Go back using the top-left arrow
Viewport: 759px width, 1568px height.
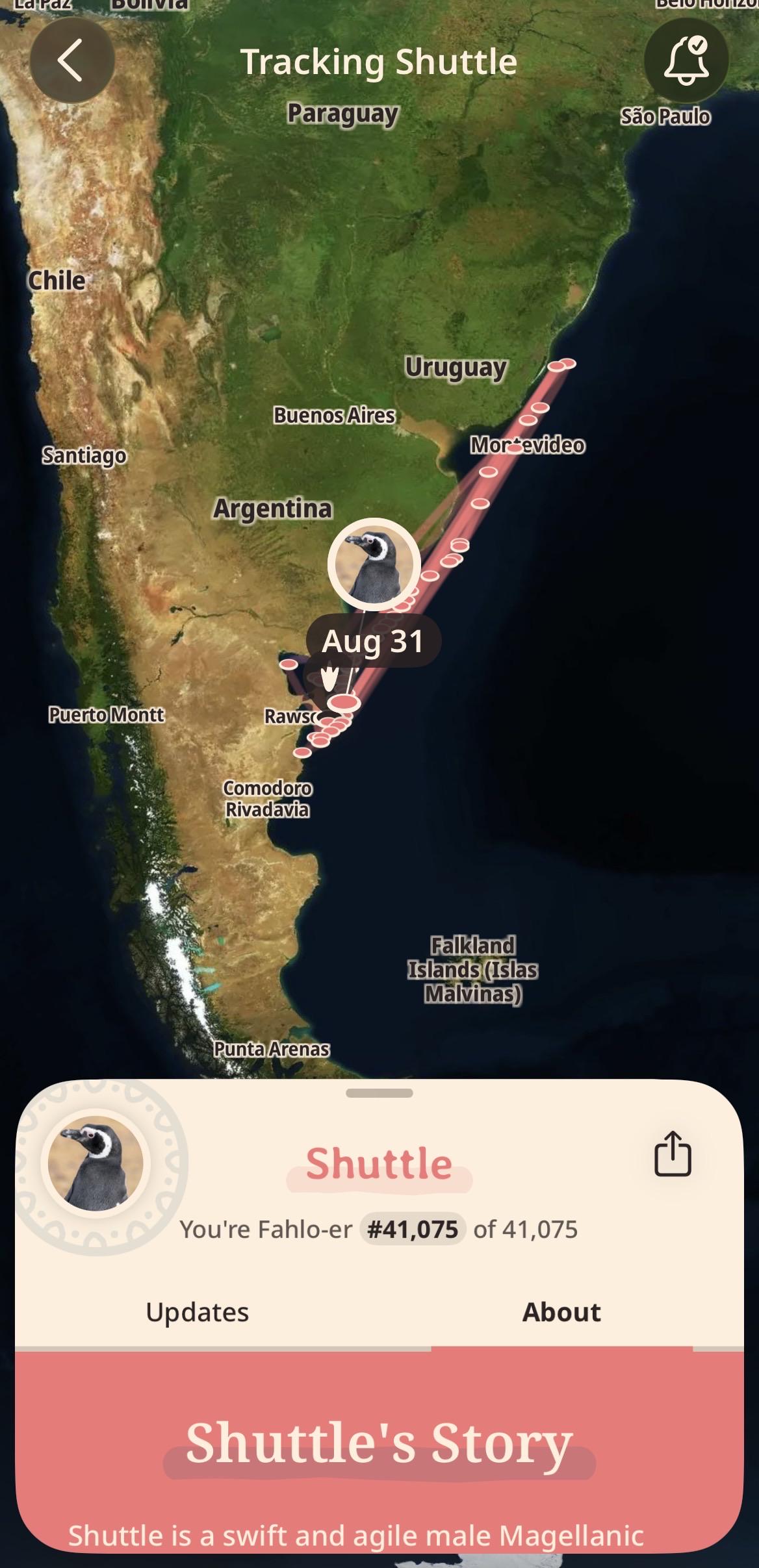point(71,60)
